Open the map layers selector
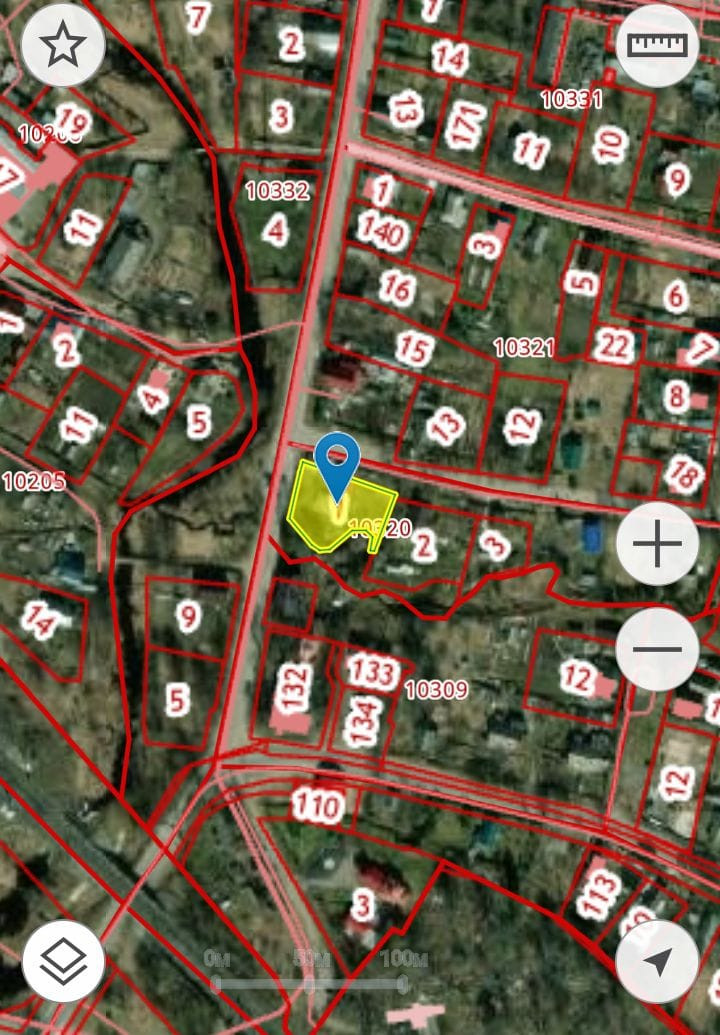Image resolution: width=720 pixels, height=1035 pixels. [62, 961]
